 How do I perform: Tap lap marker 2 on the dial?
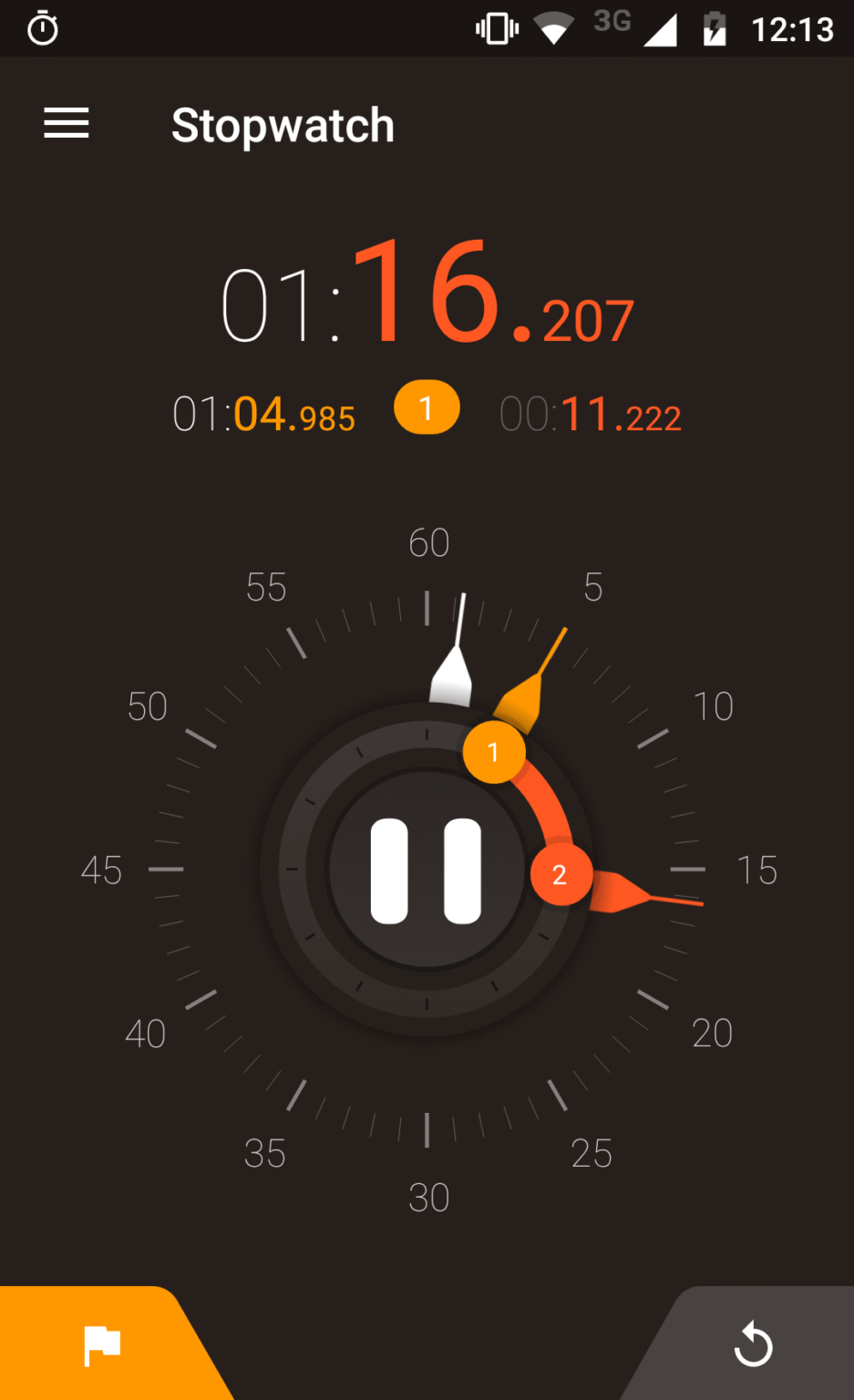(x=561, y=873)
